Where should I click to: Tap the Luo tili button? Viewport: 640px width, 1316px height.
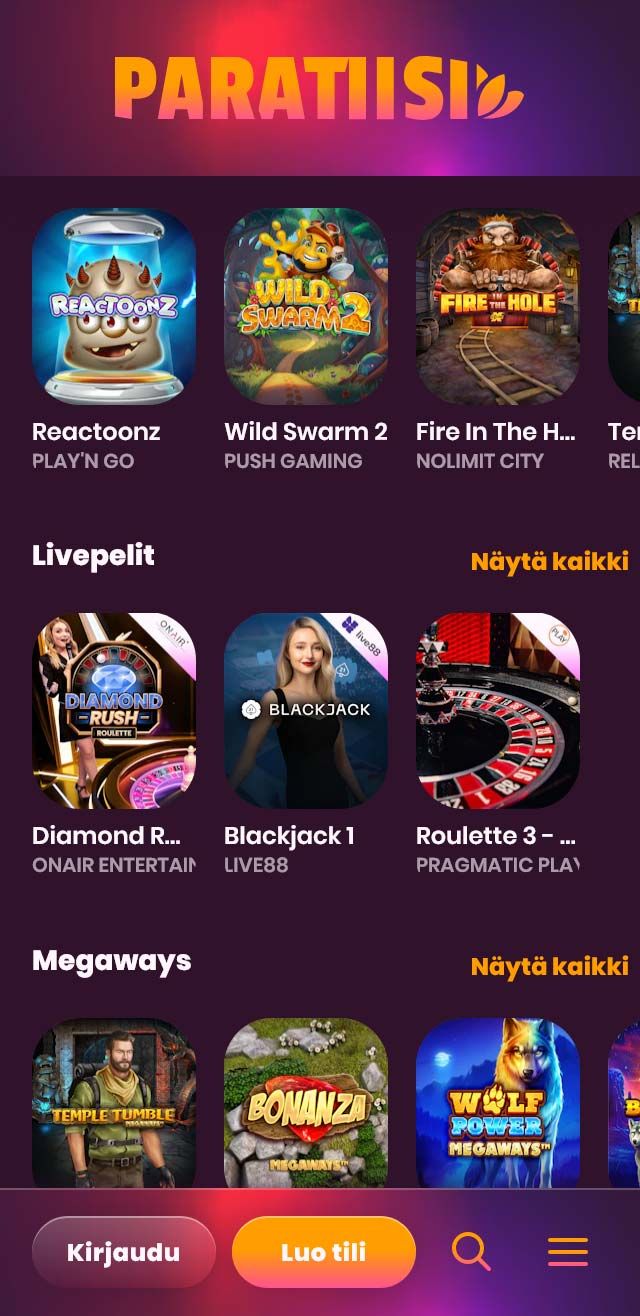click(x=323, y=1252)
